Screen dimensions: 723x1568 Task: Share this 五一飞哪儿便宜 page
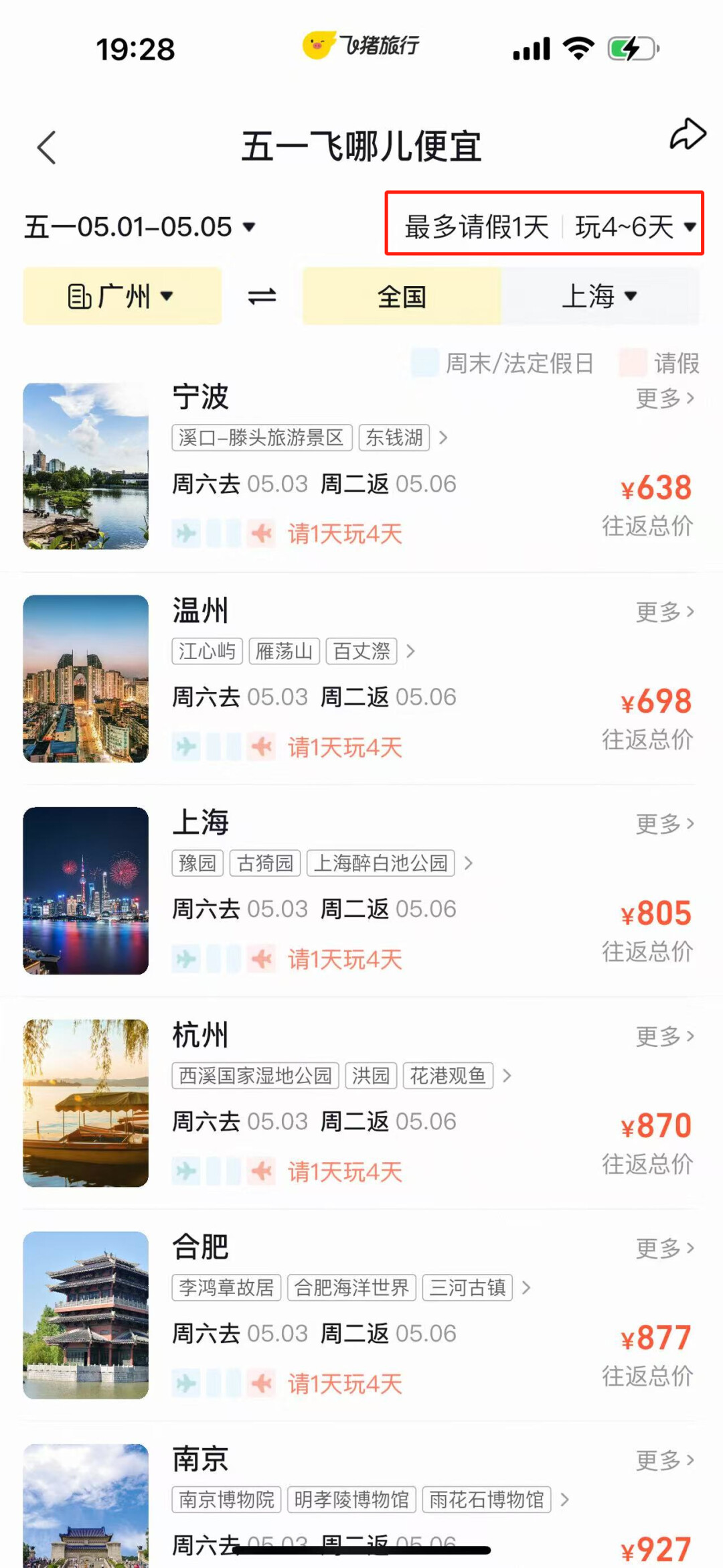pos(688,134)
